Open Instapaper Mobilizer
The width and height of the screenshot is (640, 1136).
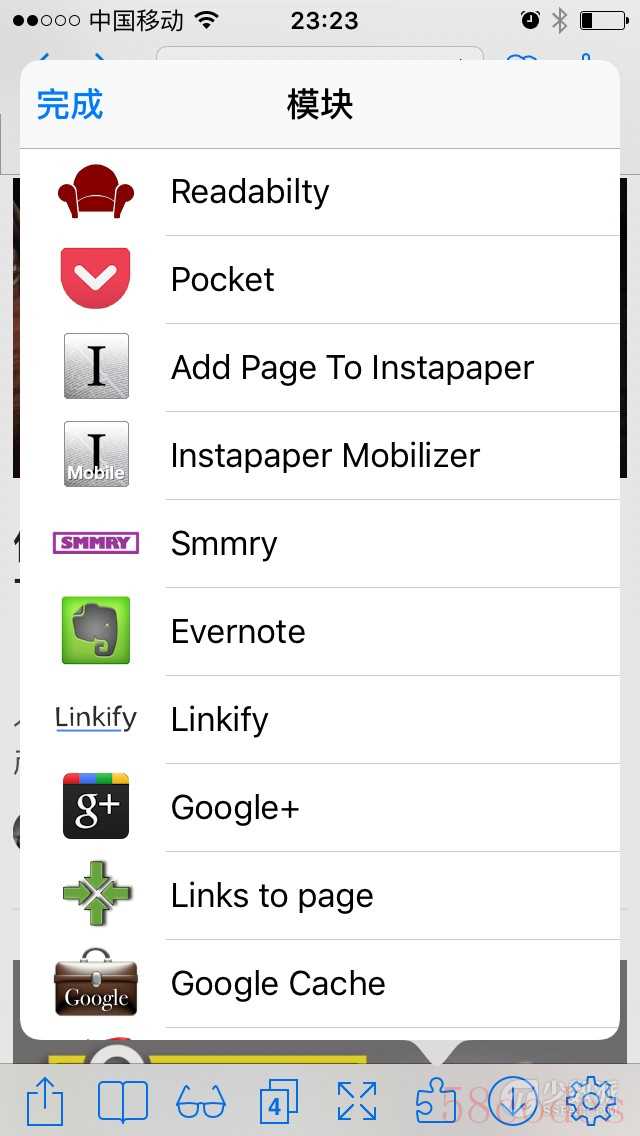click(320, 456)
